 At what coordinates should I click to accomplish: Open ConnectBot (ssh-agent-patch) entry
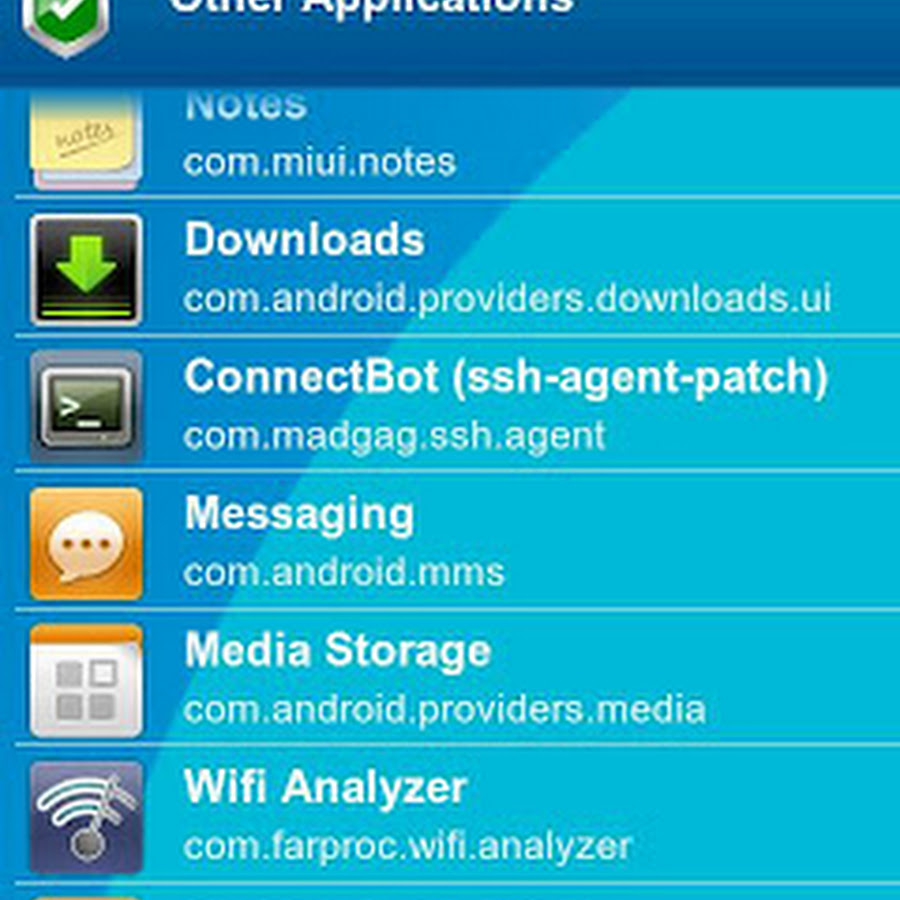450,405
